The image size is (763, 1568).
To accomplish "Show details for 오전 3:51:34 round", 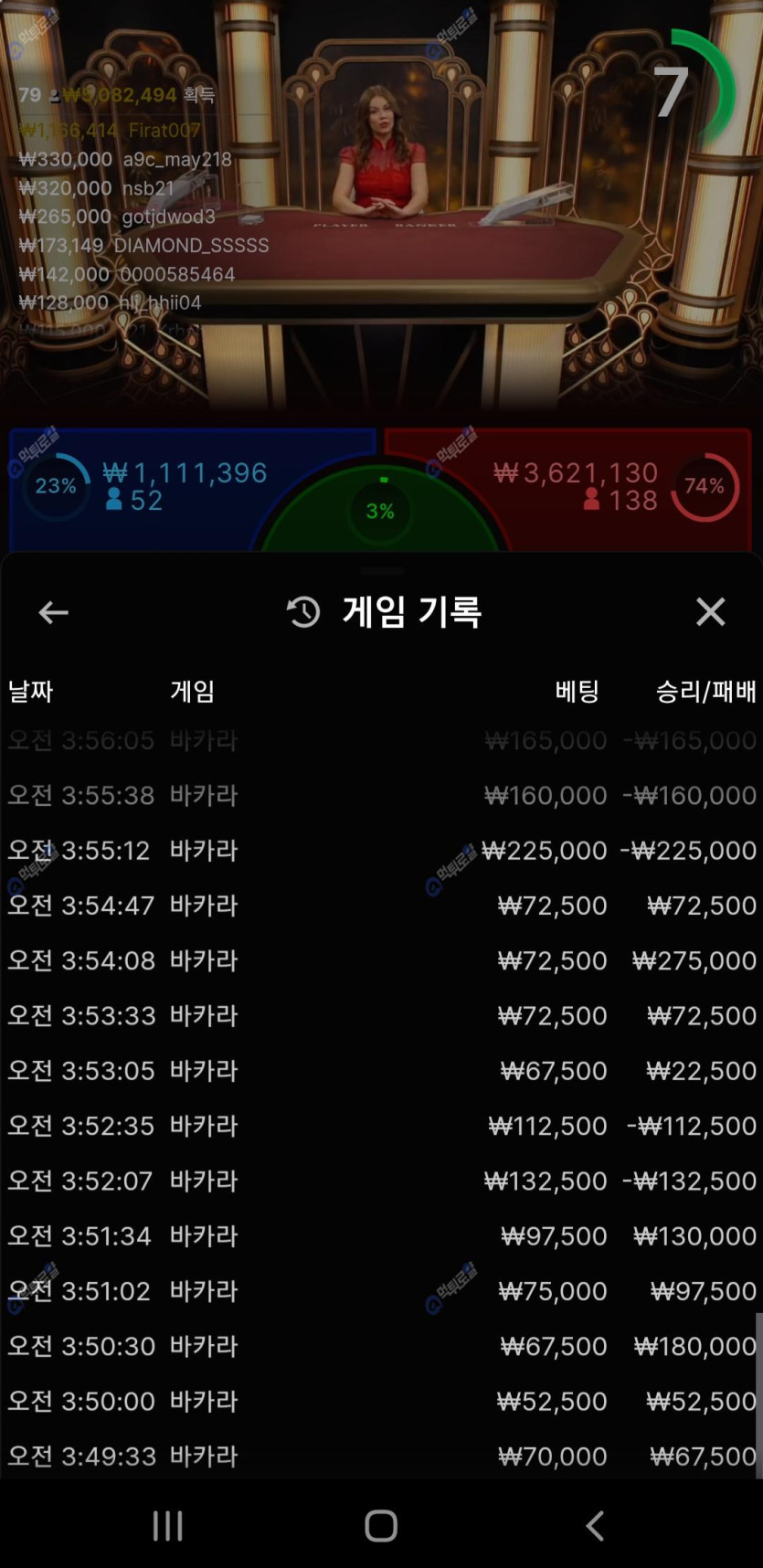I will [381, 1236].
